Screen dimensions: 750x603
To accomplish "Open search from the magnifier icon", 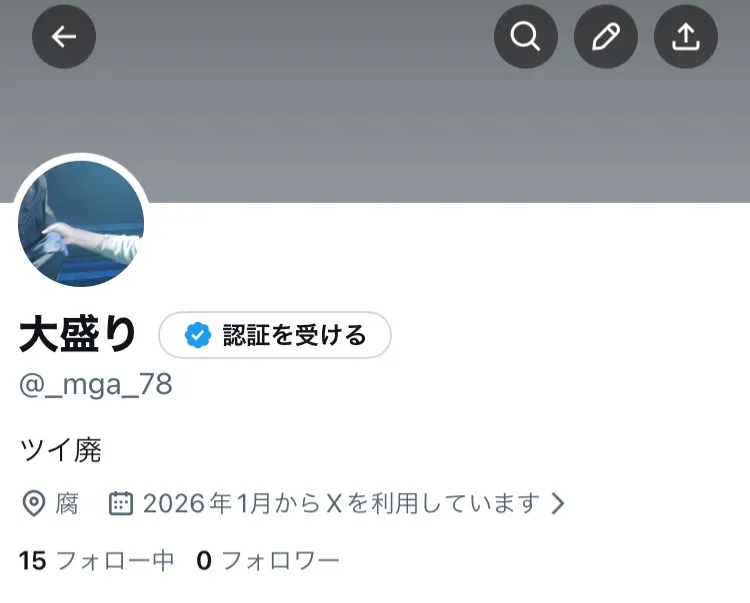I will [525, 37].
